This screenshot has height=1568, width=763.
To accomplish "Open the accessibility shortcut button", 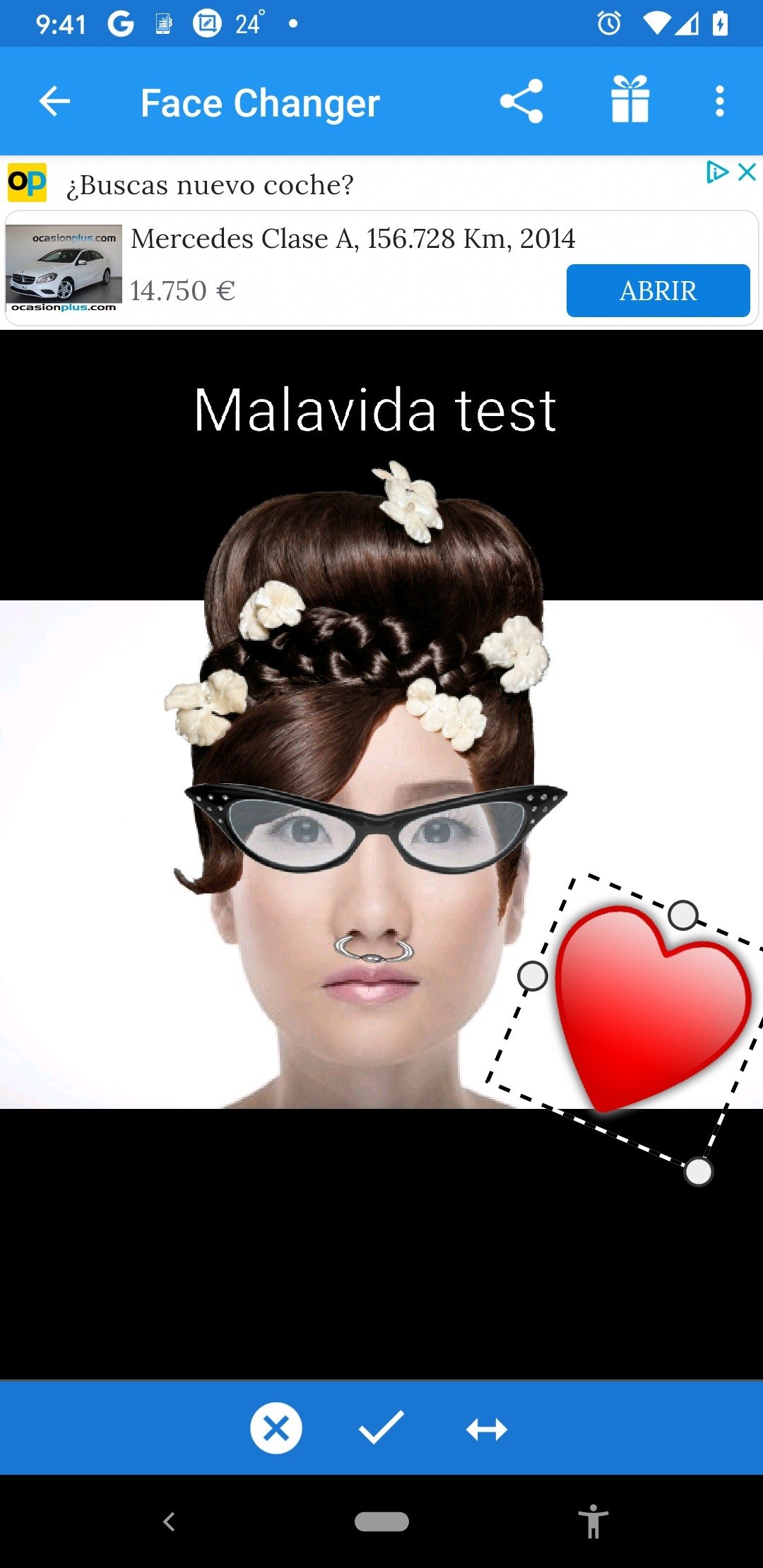I will click(x=593, y=1521).
